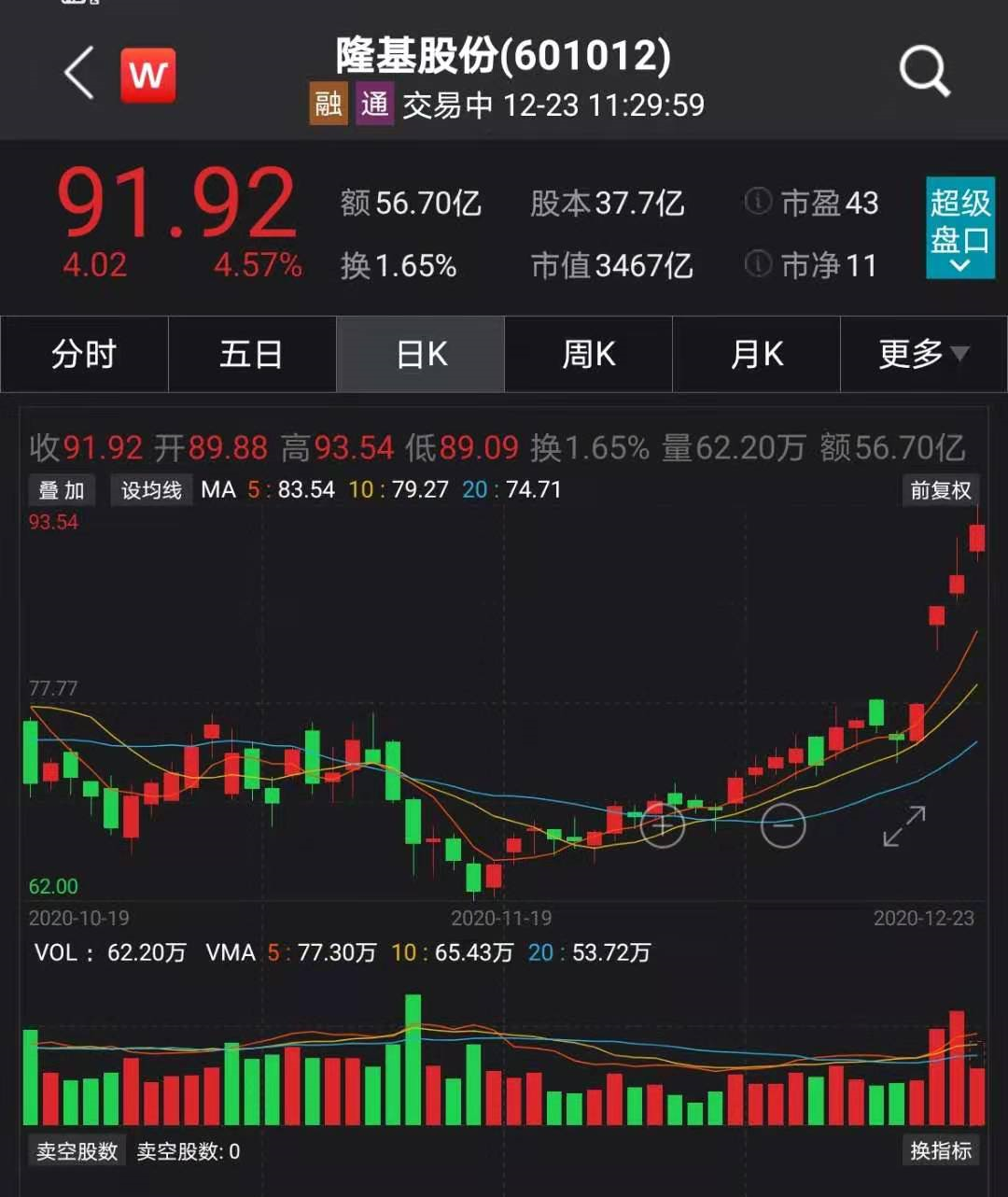Open 设均线 moving average settings

tap(151, 490)
